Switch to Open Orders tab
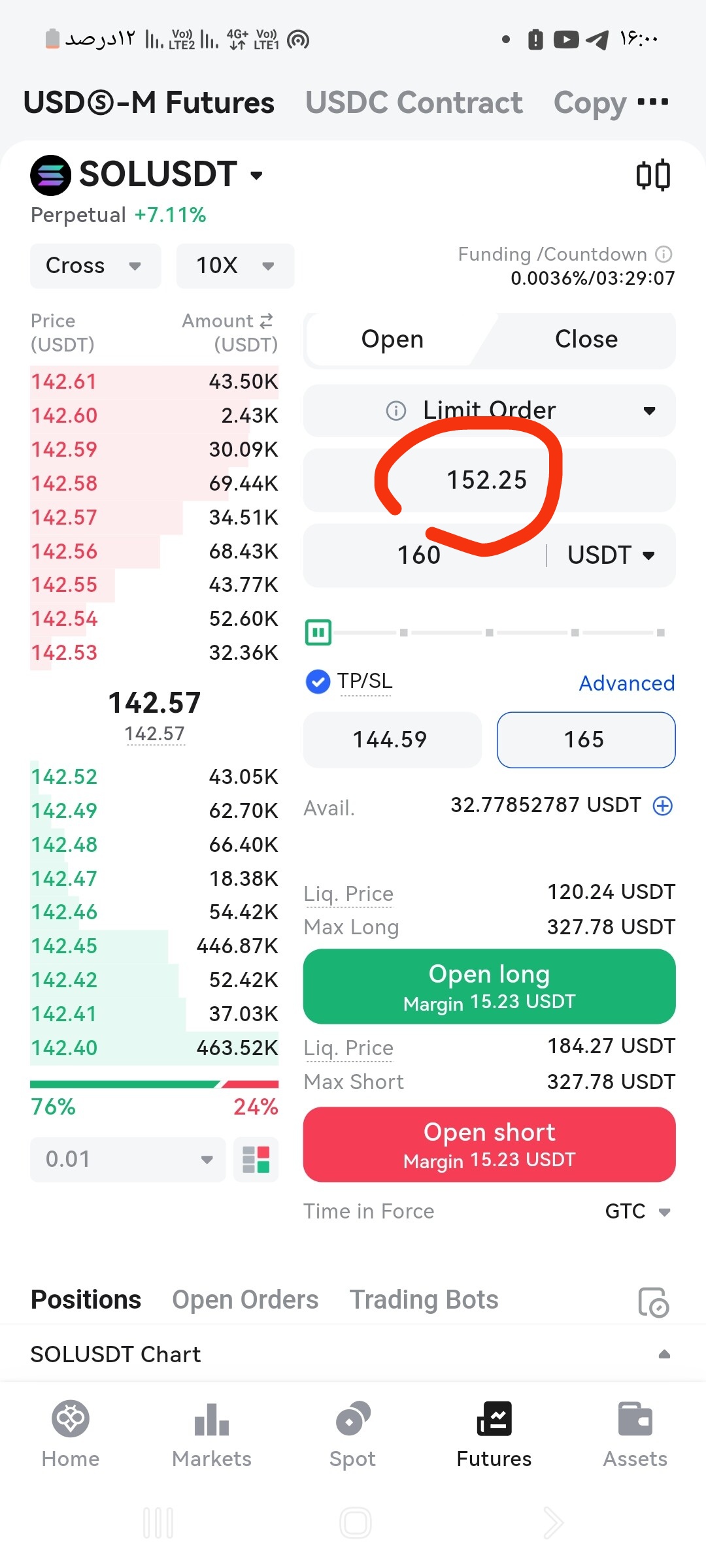 [x=245, y=1300]
